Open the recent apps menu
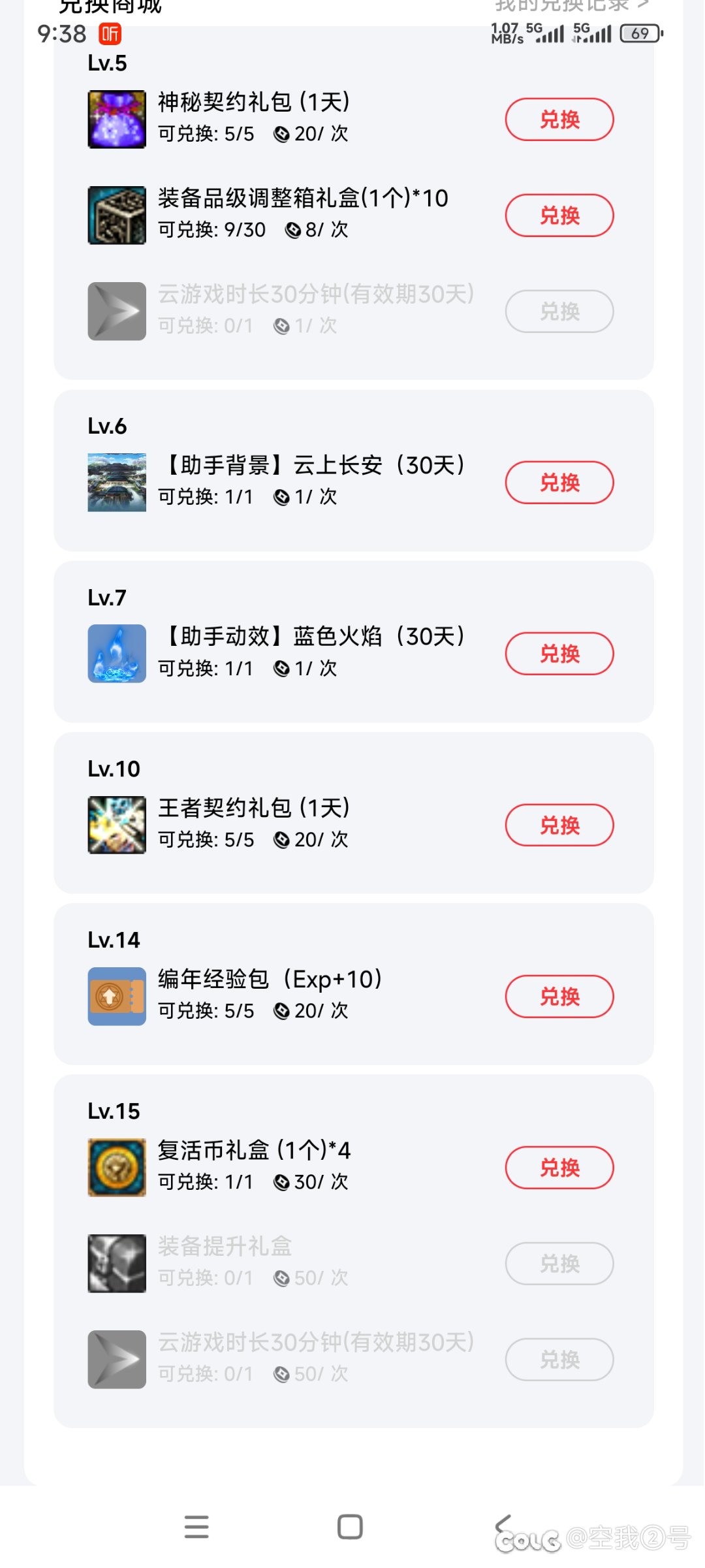 coord(196,1527)
